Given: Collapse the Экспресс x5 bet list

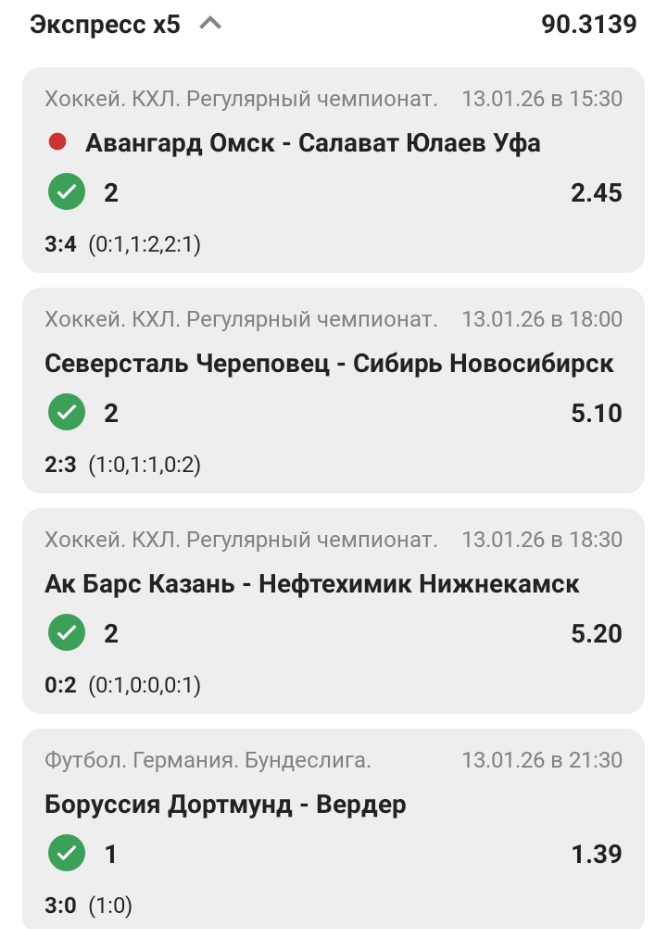Looking at the screenshot, I should (x=210, y=24).
